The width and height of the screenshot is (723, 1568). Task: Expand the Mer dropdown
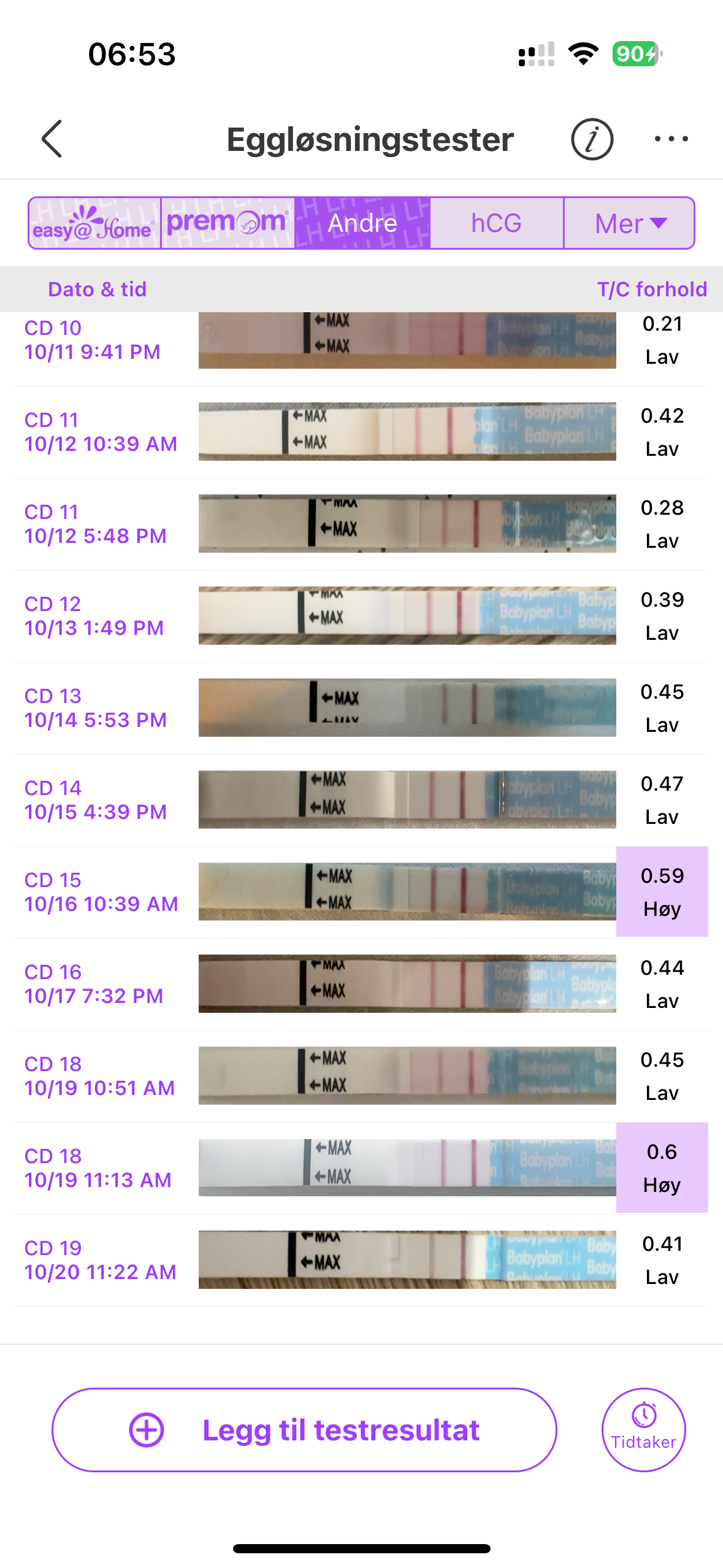click(629, 223)
